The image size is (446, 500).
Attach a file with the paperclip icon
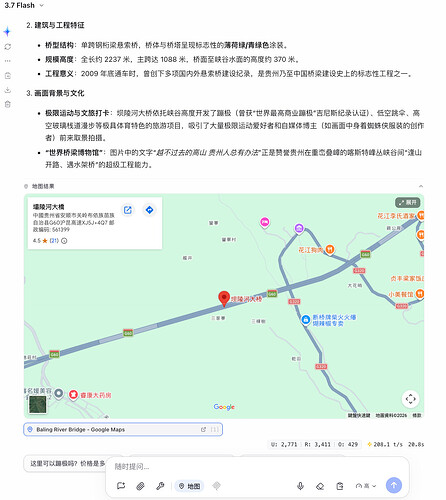click(x=140, y=486)
